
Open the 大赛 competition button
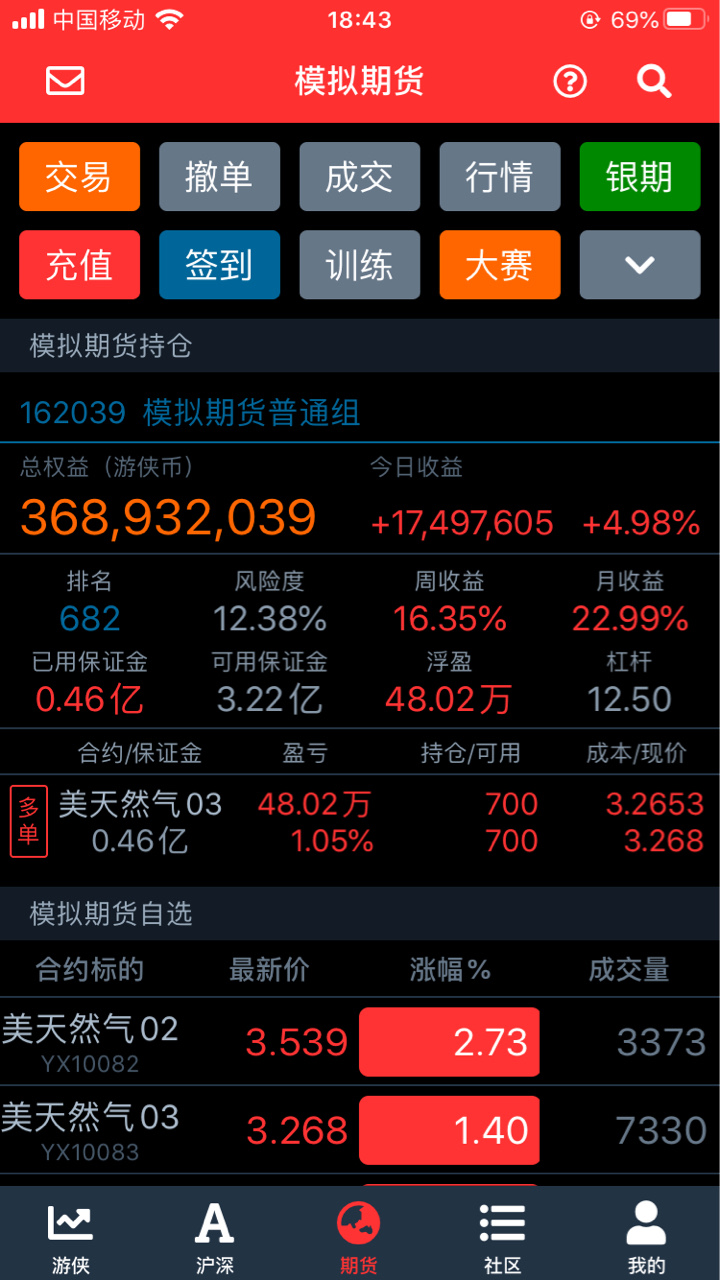click(500, 265)
